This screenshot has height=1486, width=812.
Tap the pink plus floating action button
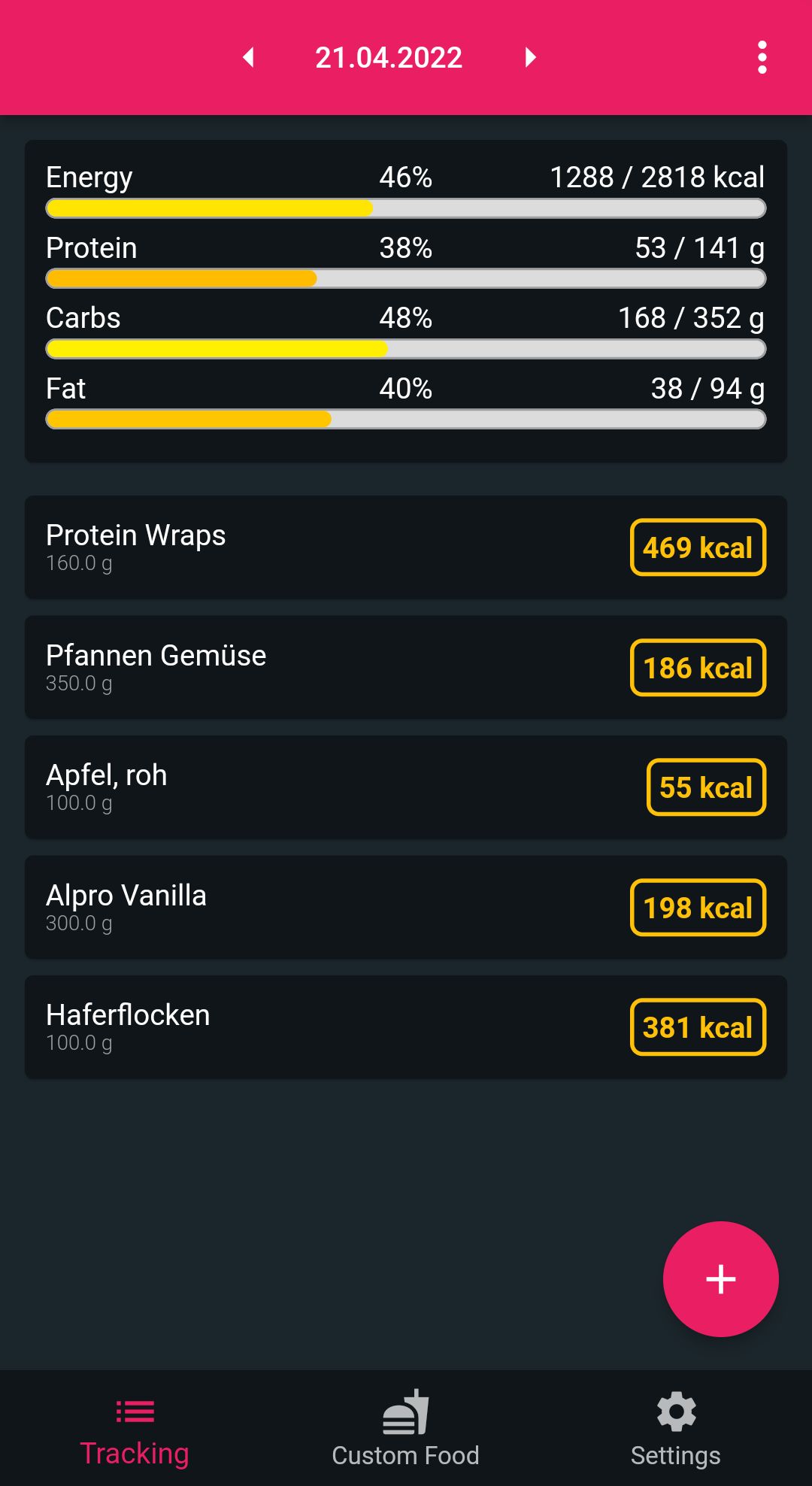pos(720,1278)
